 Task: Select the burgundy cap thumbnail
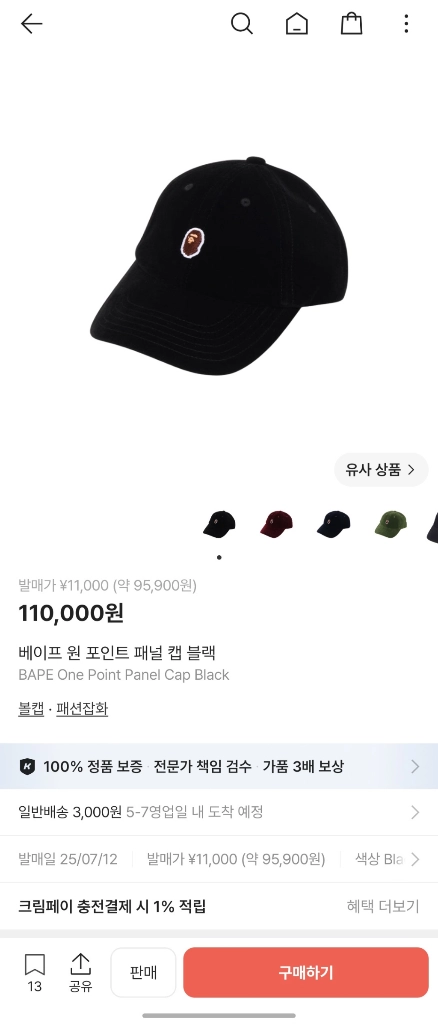(276, 524)
